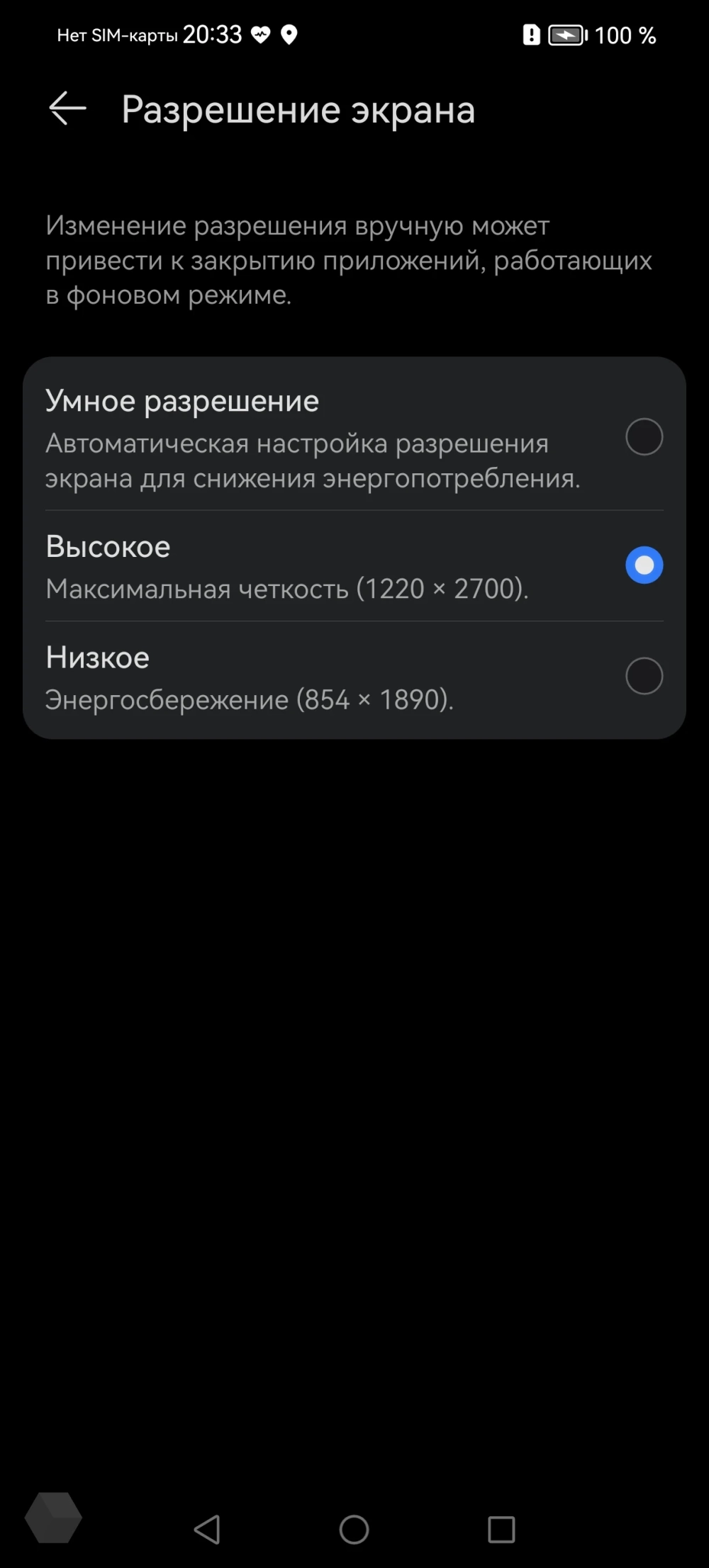This screenshot has height=1568, width=709.
Task: Tap the system back triangle
Action: [x=207, y=1529]
